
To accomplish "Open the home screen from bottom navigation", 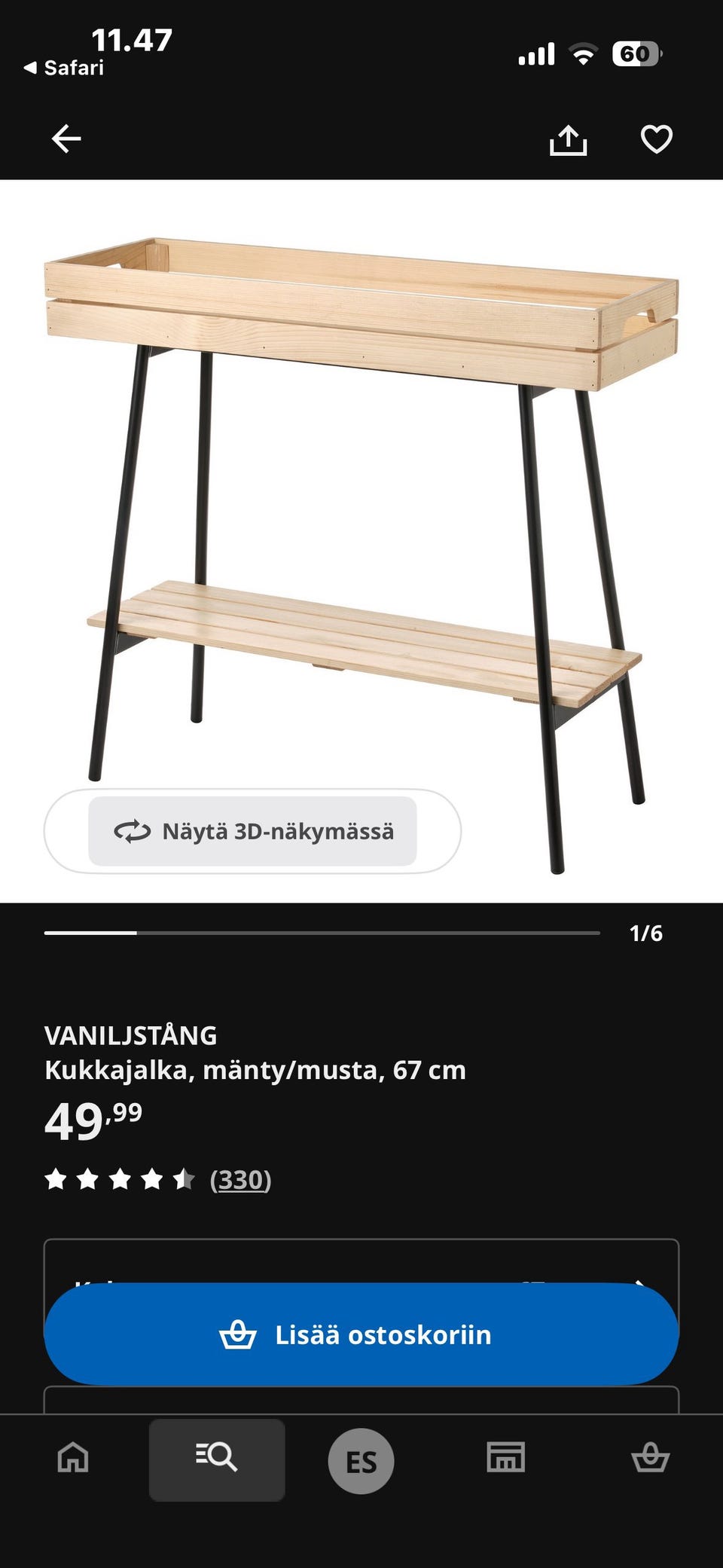I will tap(72, 1459).
